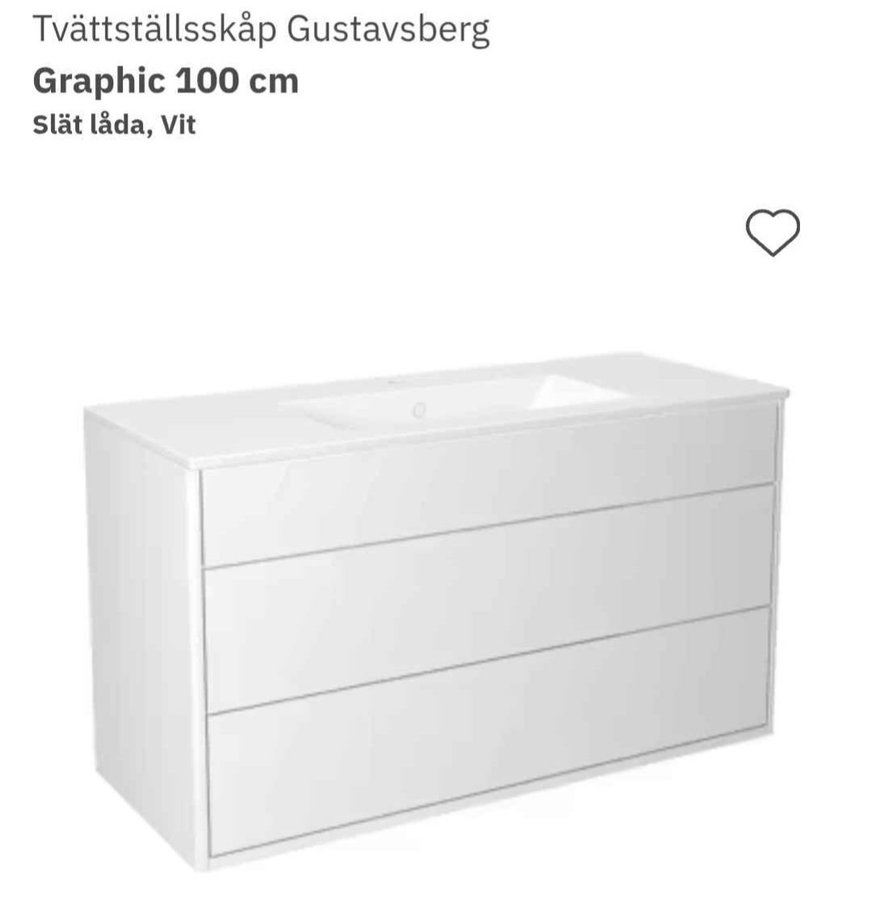Save the Graphic 100 cm cabinet to favorites
The height and width of the screenshot is (900, 872).
pos(773,233)
